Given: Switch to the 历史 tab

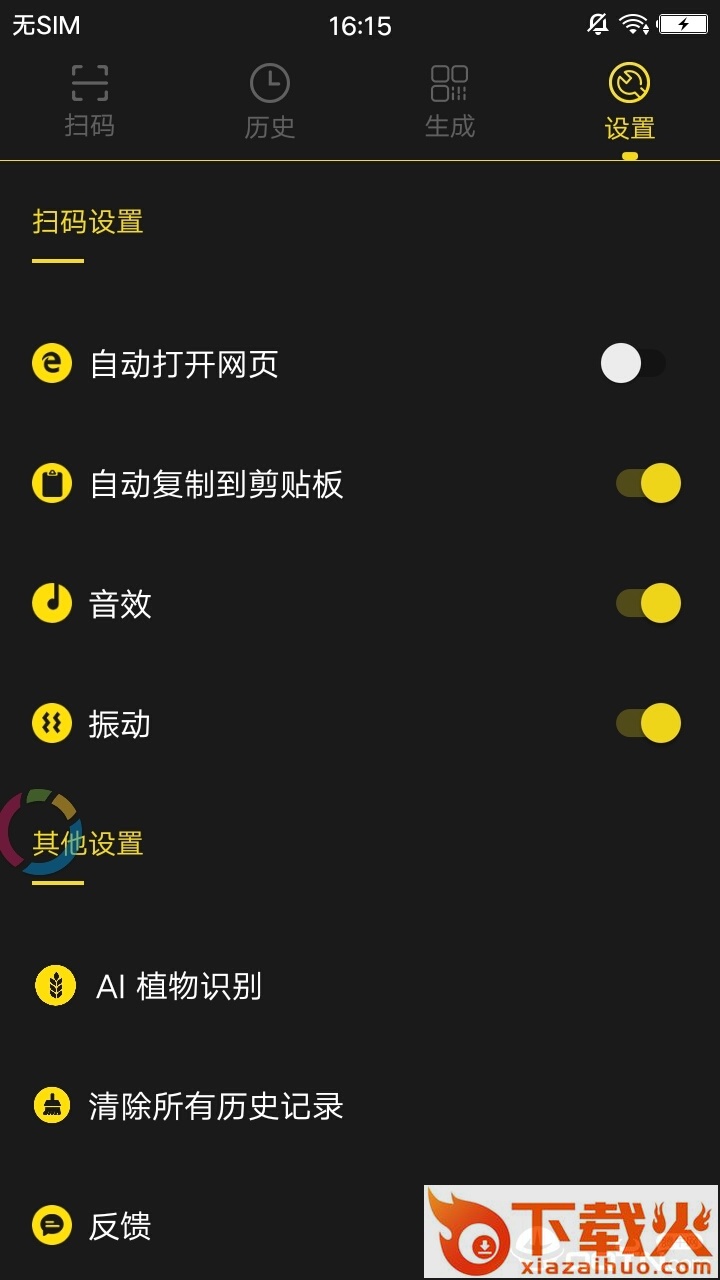Looking at the screenshot, I should [270, 100].
